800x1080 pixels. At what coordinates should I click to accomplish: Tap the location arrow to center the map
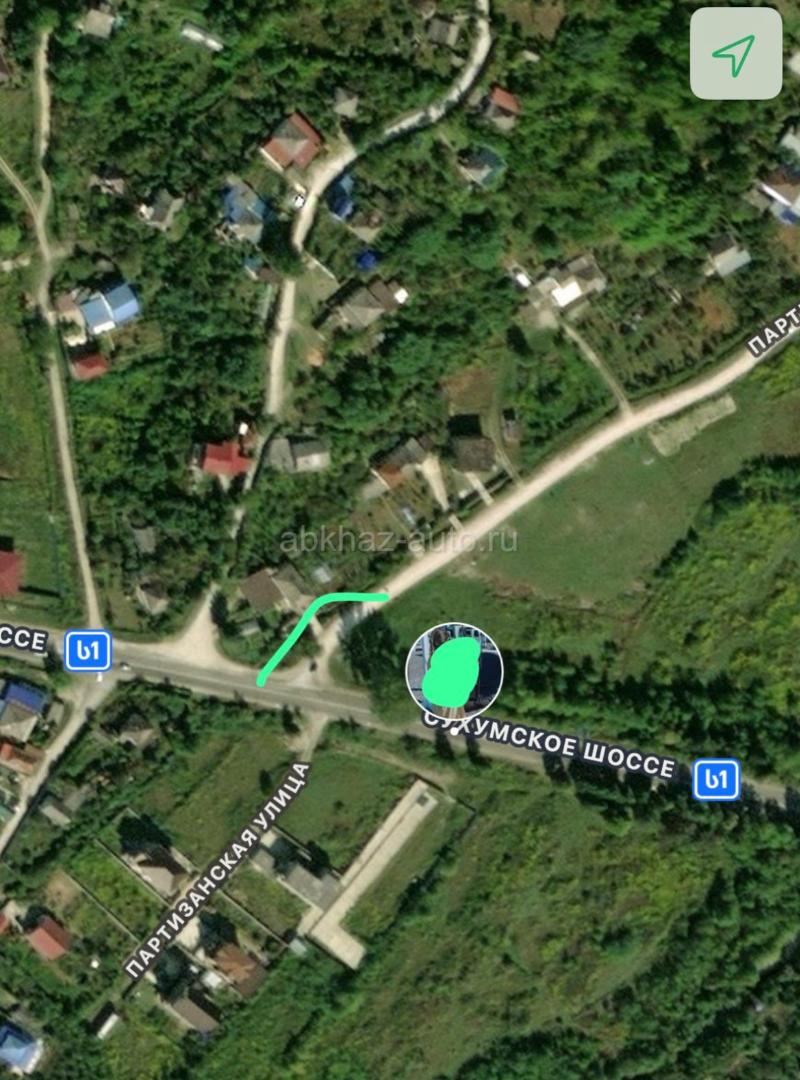735,54
